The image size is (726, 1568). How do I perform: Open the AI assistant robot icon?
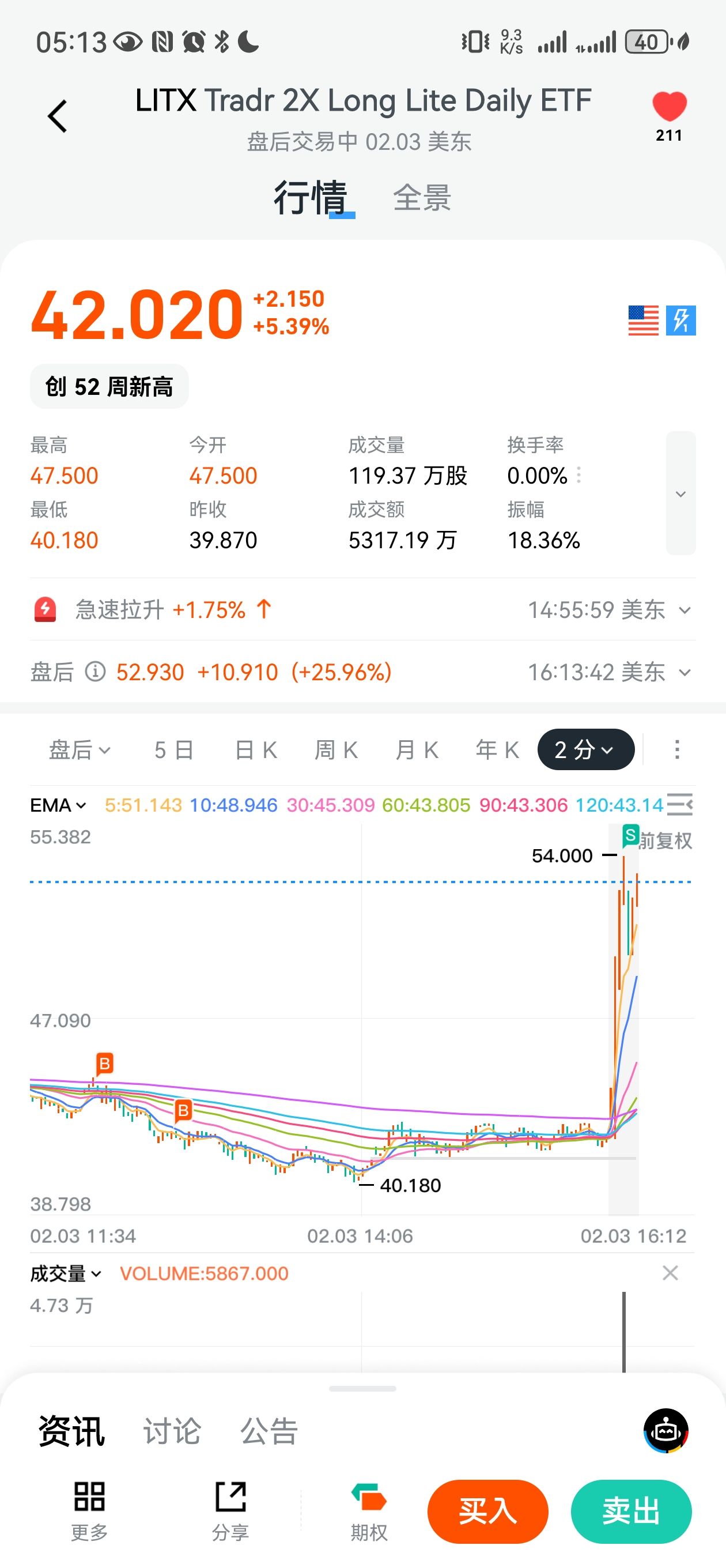665,1431
